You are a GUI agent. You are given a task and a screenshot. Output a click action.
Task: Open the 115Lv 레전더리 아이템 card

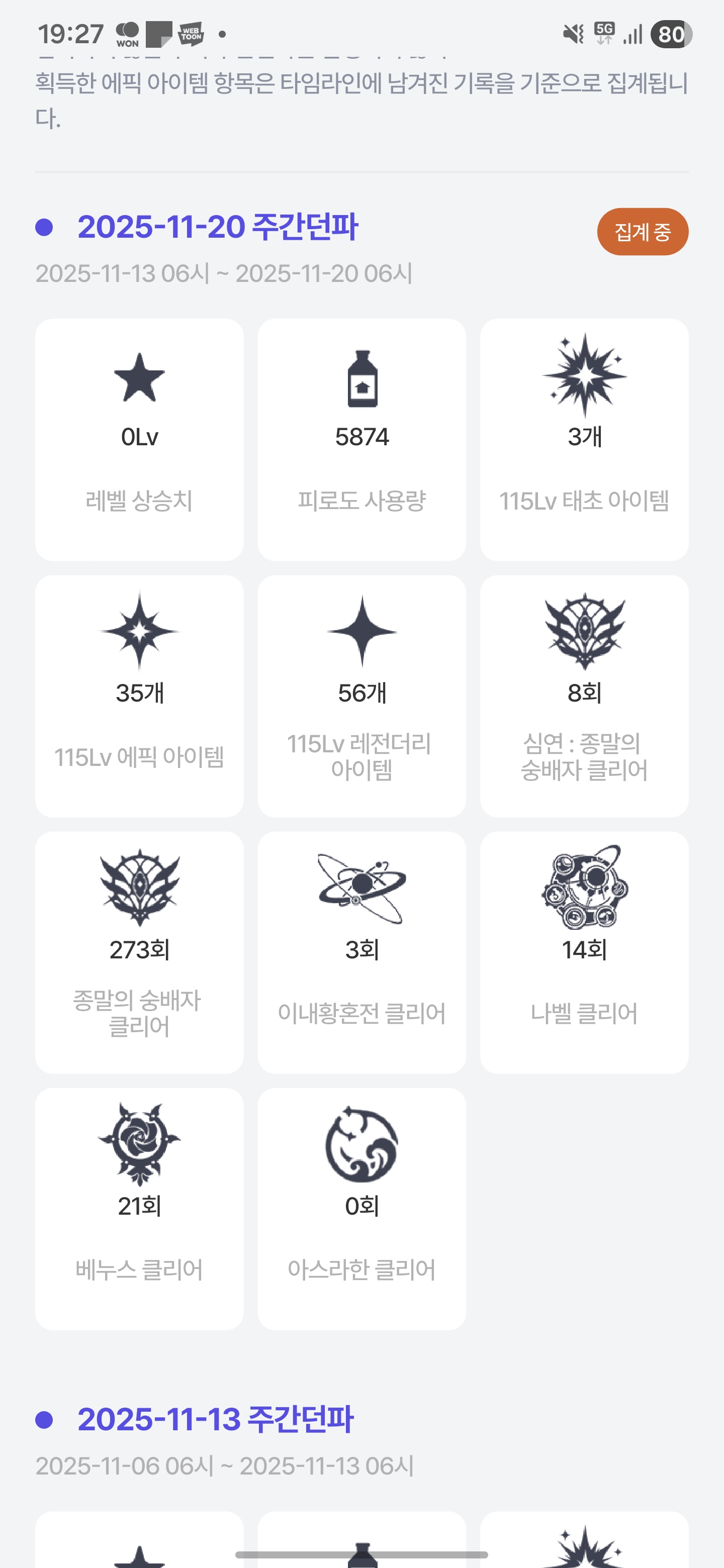pos(361,696)
